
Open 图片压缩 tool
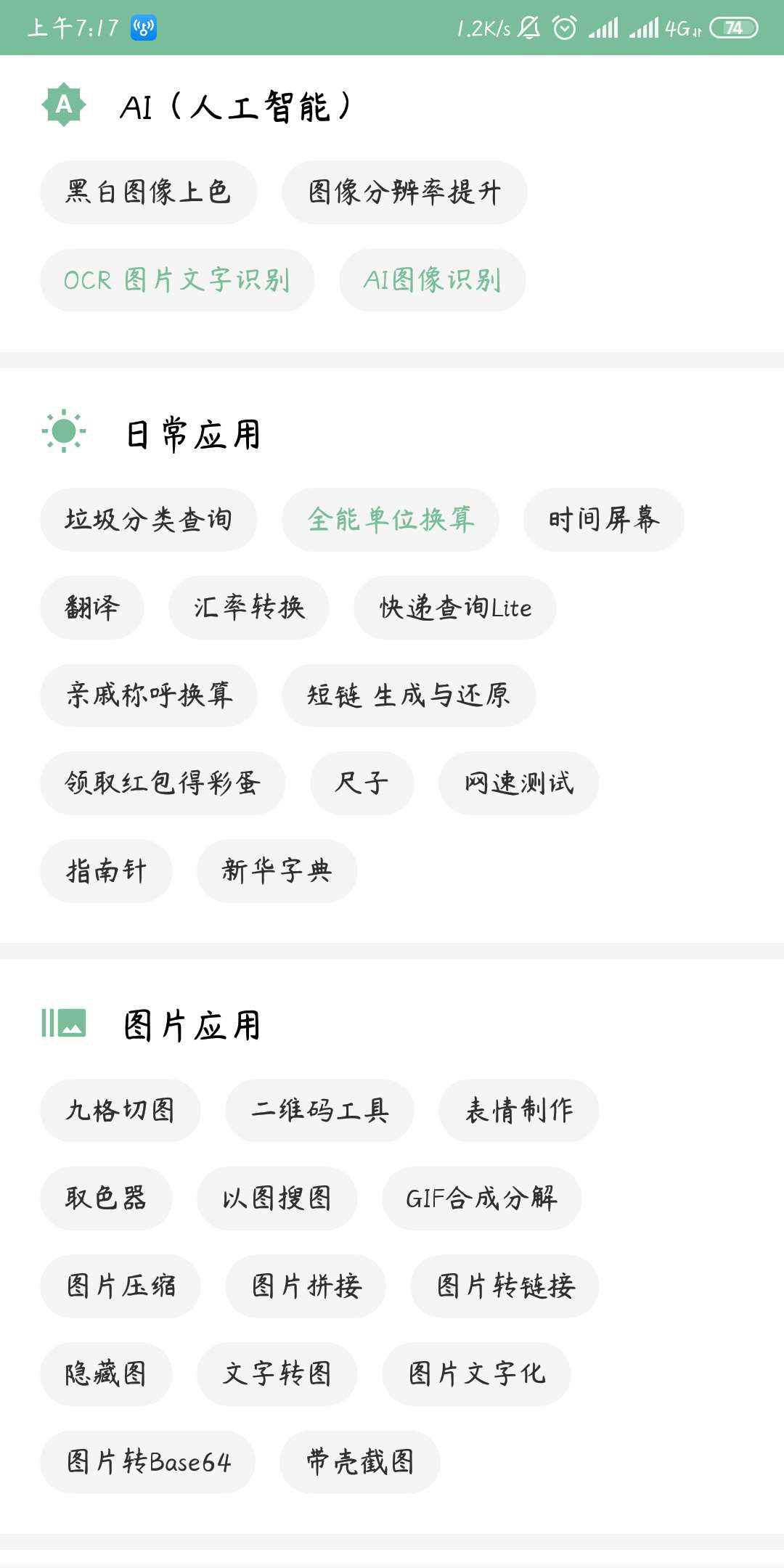[x=121, y=1286]
